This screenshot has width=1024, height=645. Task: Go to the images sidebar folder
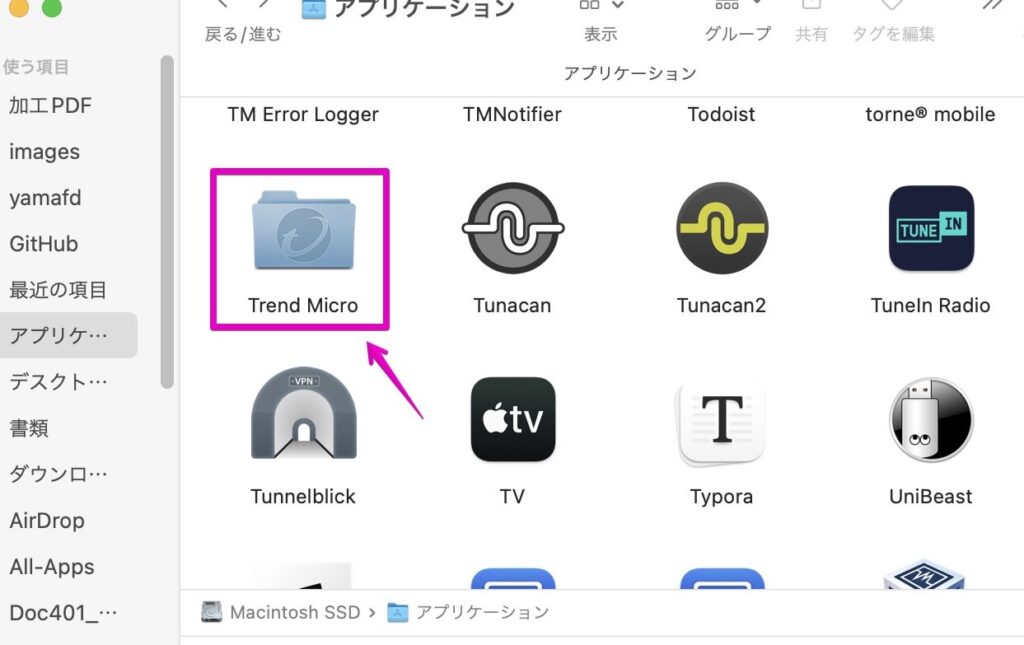[x=44, y=152]
